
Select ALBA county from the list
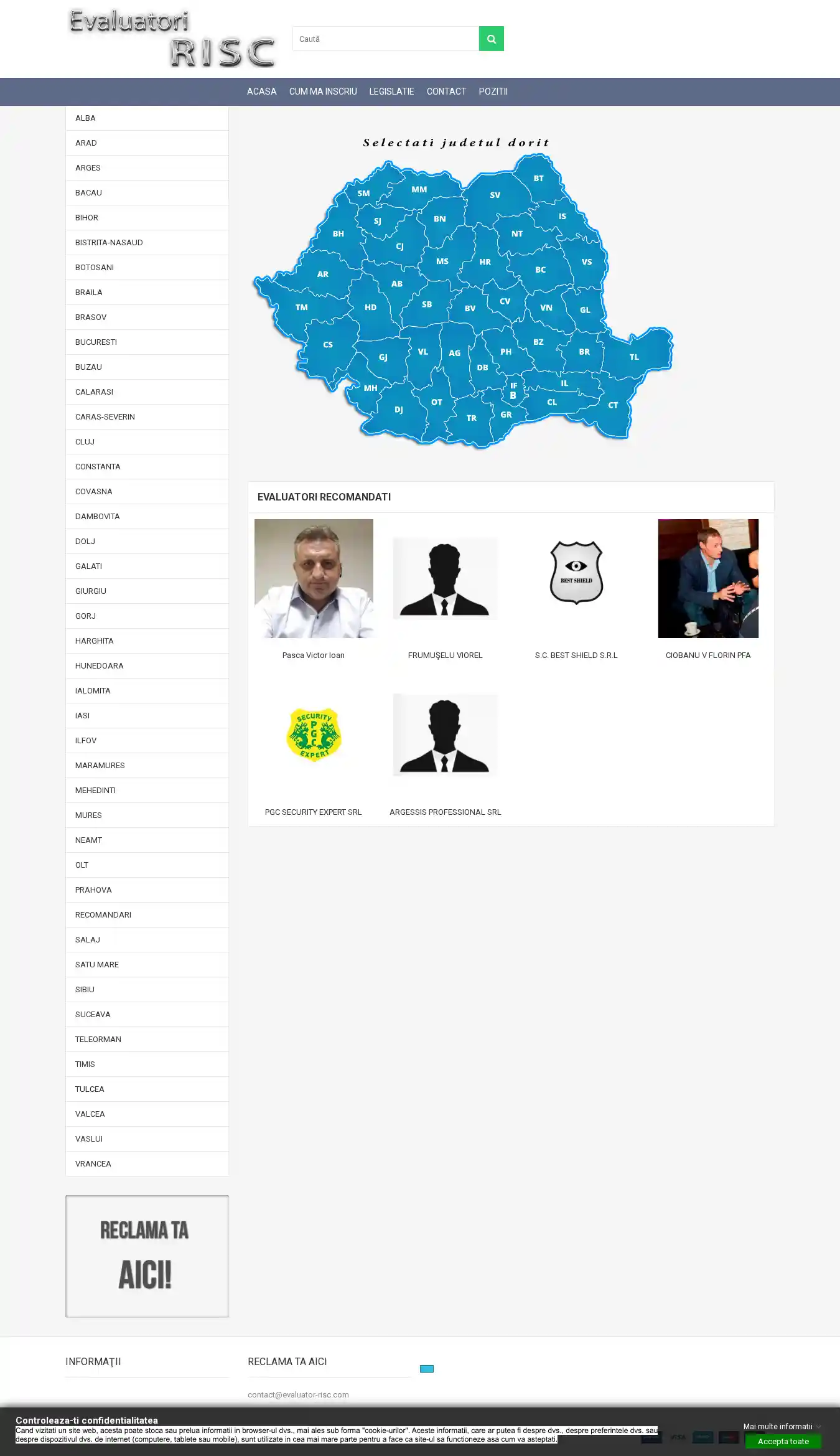tap(147, 118)
